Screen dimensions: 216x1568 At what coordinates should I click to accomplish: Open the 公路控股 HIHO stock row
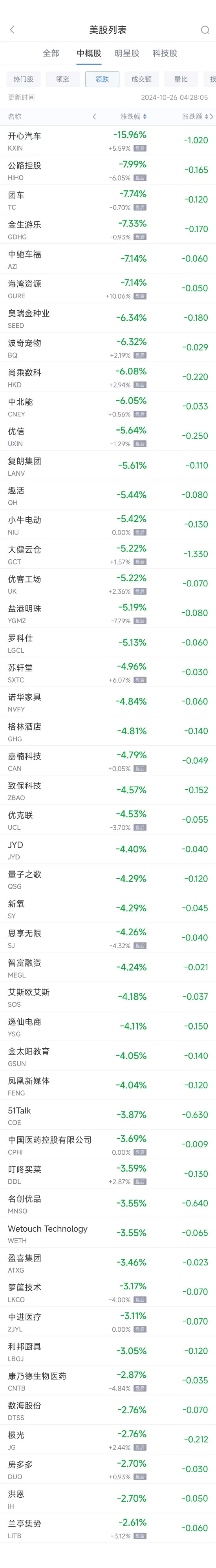coord(108,170)
